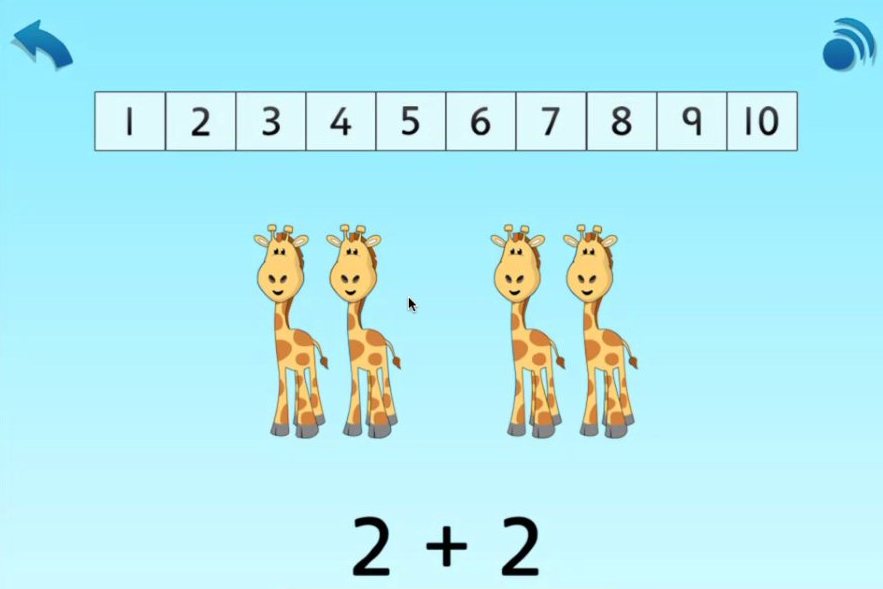Tap the sound icon to hear the question
883x589 pixels.
tap(848, 45)
